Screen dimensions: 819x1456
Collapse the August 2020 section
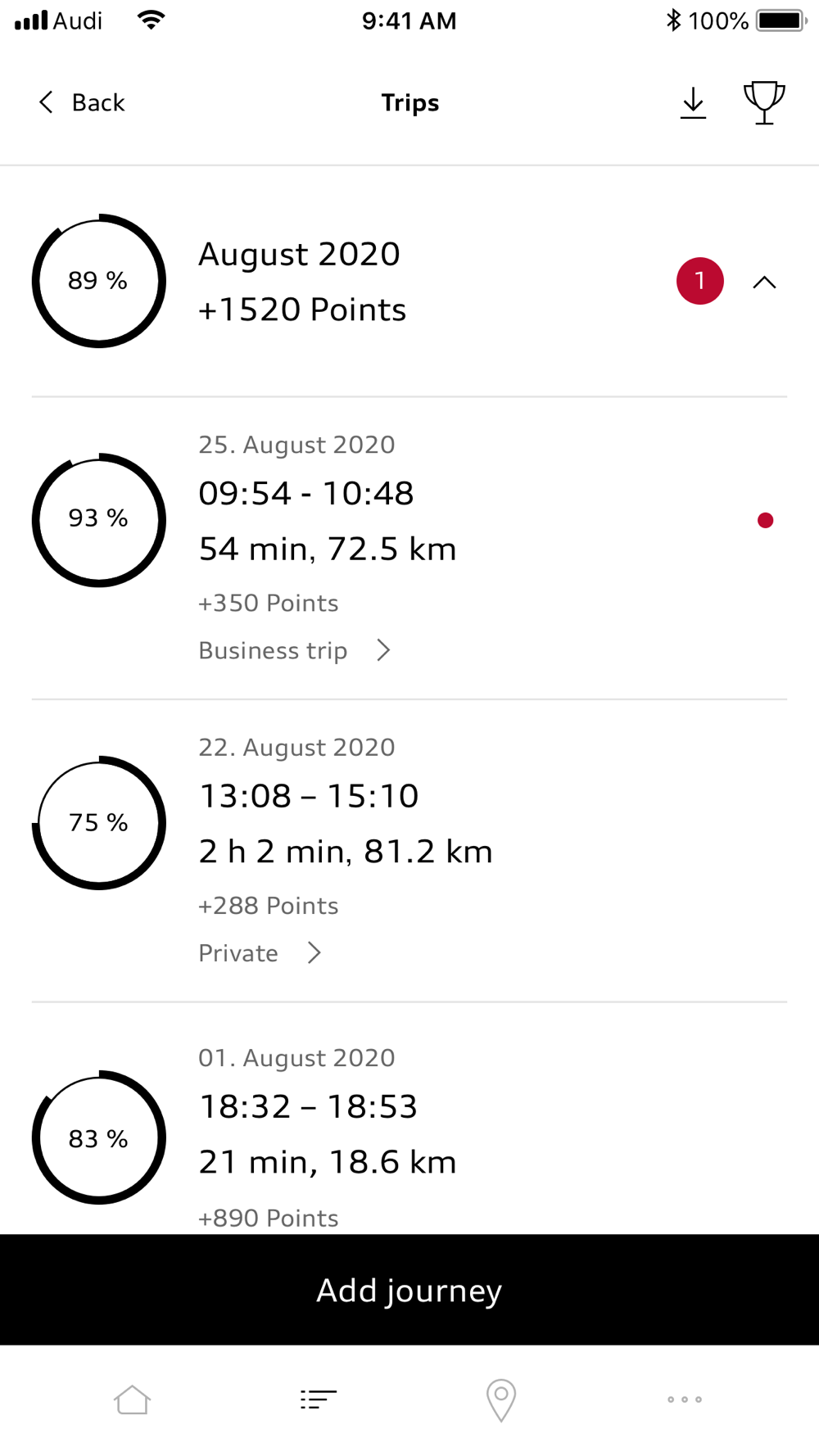(x=764, y=283)
